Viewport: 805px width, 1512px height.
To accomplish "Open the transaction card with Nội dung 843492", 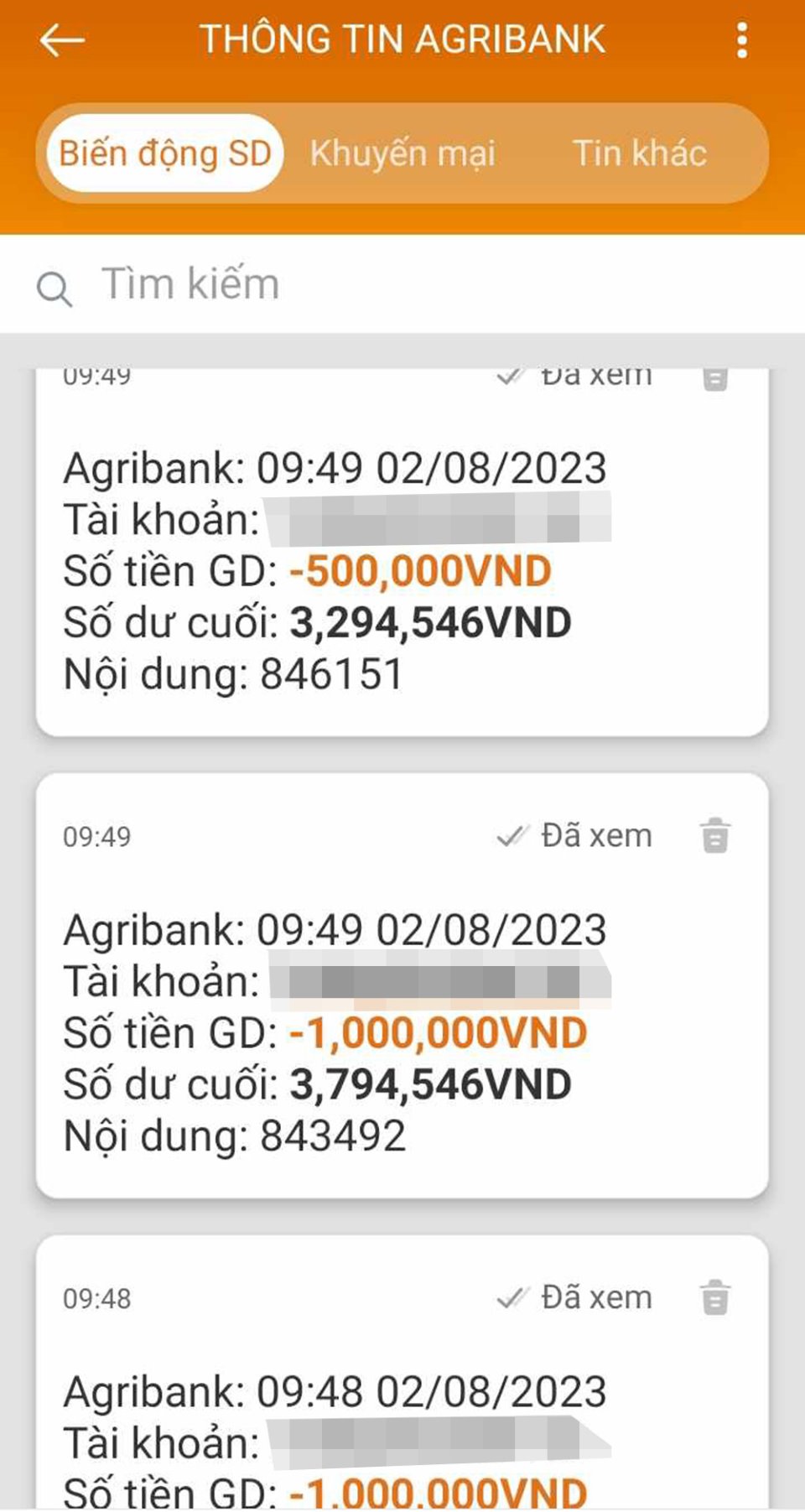I will (x=402, y=986).
